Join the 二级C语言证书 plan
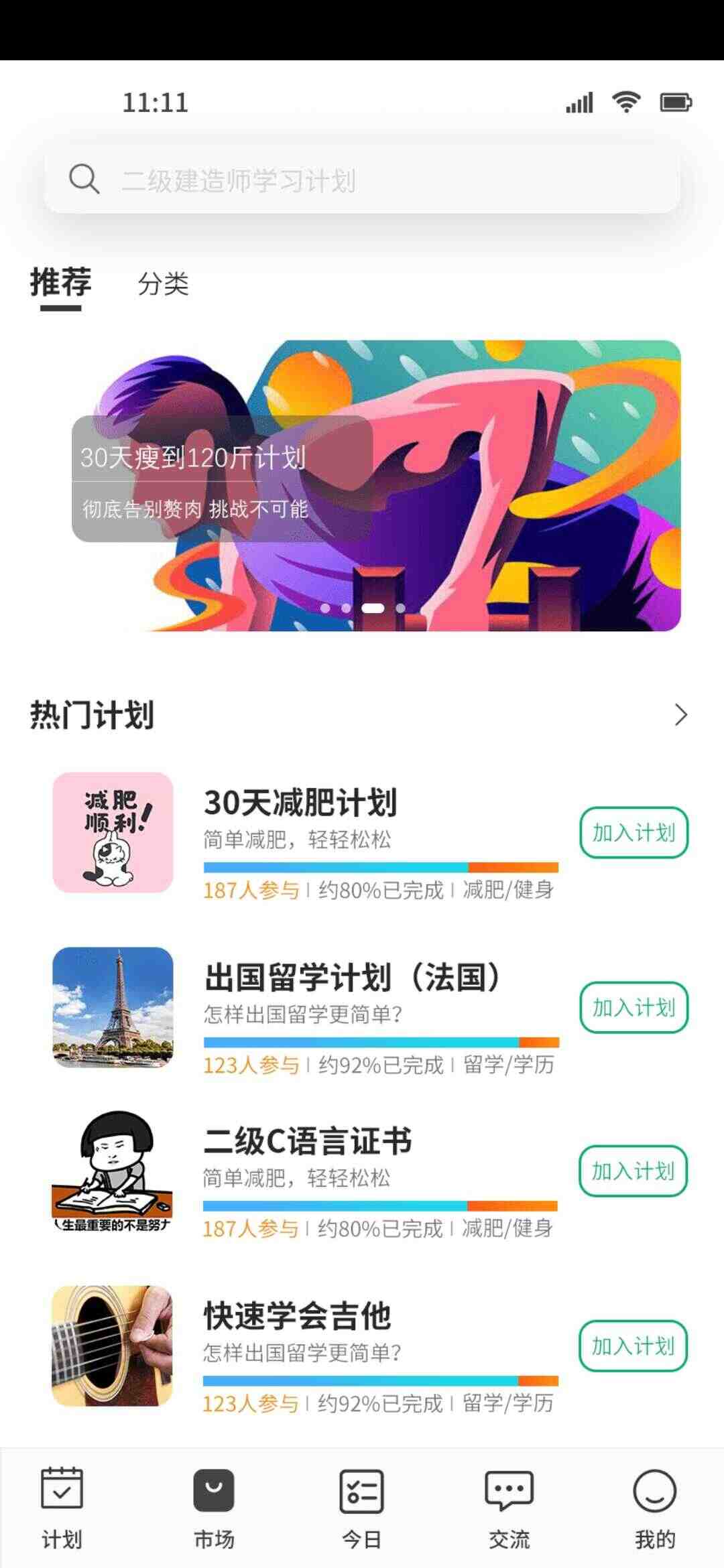This screenshot has width=724, height=1568. pyautogui.click(x=633, y=1171)
